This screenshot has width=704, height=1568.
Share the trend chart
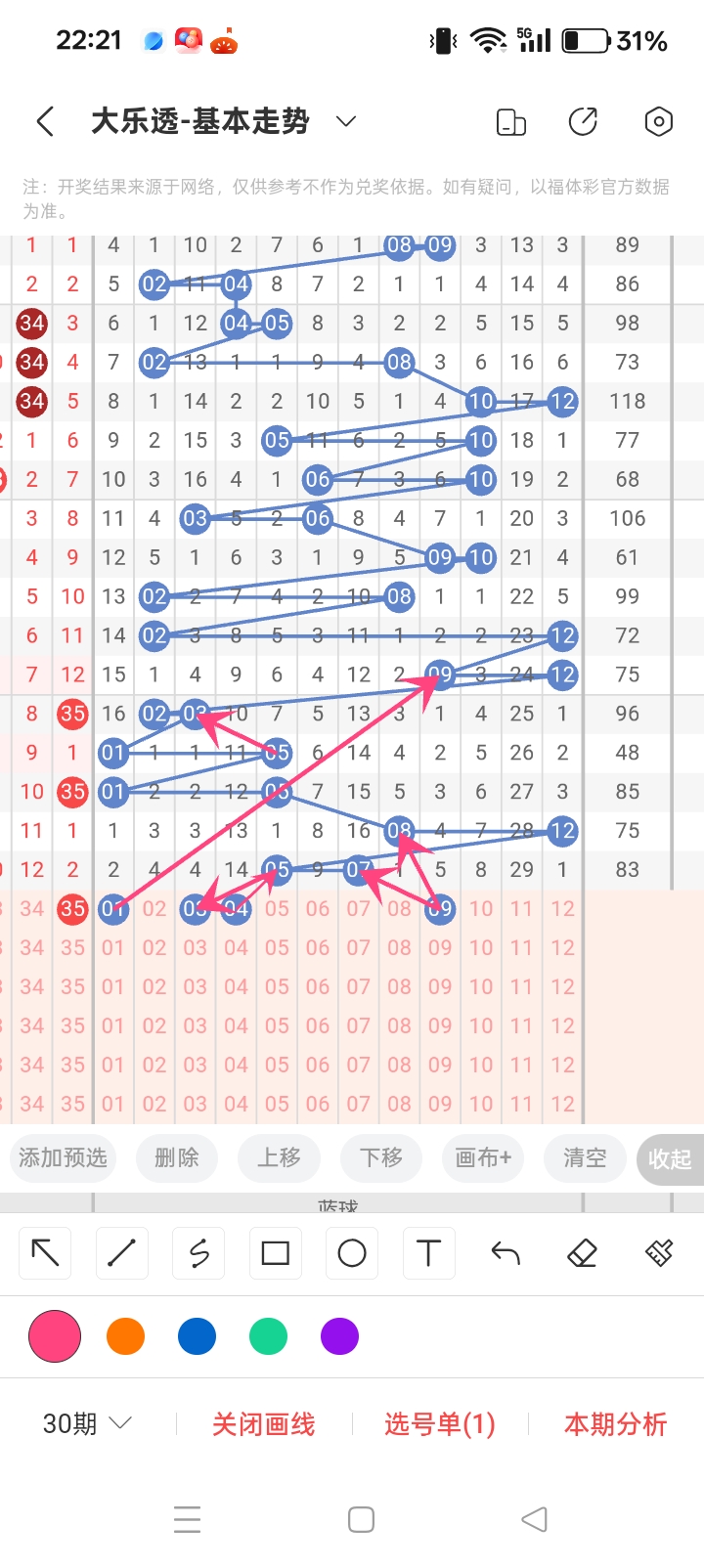pos(583,122)
